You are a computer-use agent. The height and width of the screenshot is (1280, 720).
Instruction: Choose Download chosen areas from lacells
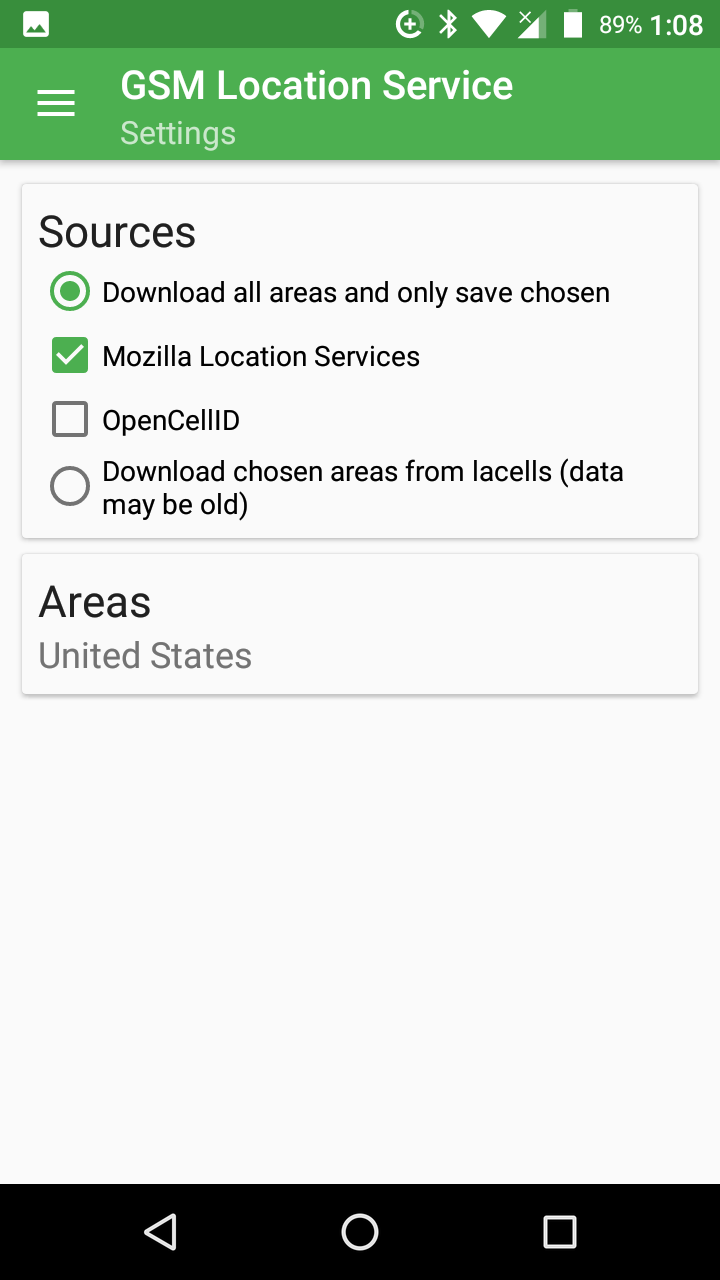[x=70, y=487]
